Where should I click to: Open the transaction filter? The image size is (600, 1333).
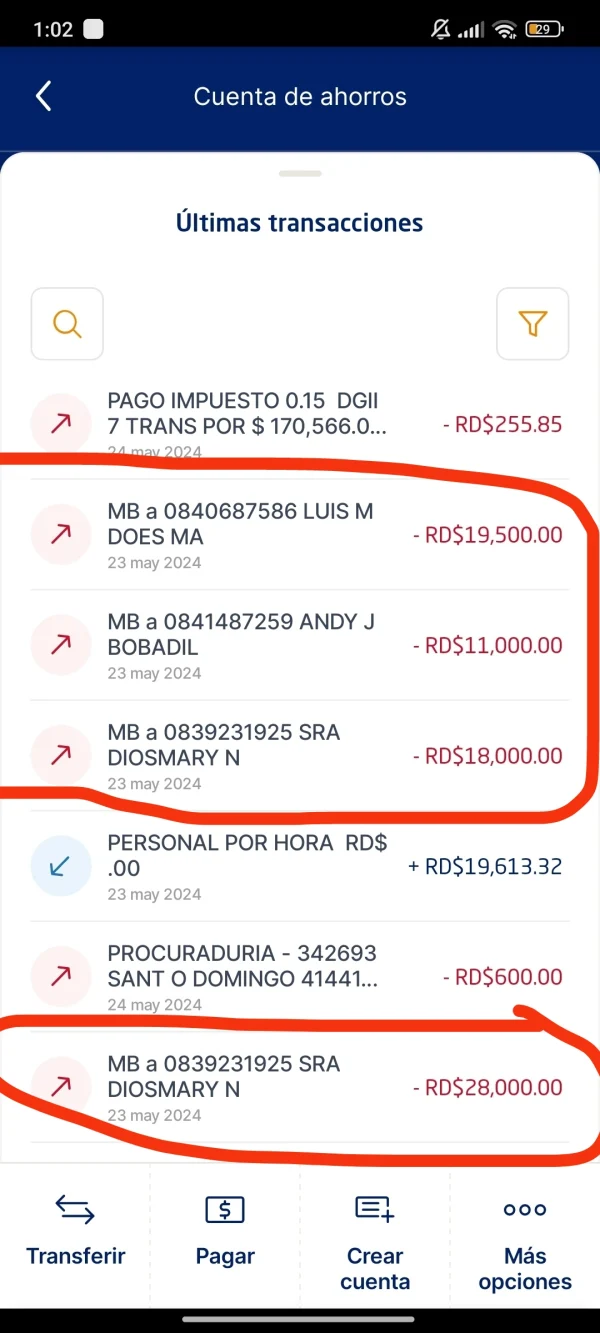pos(533,324)
